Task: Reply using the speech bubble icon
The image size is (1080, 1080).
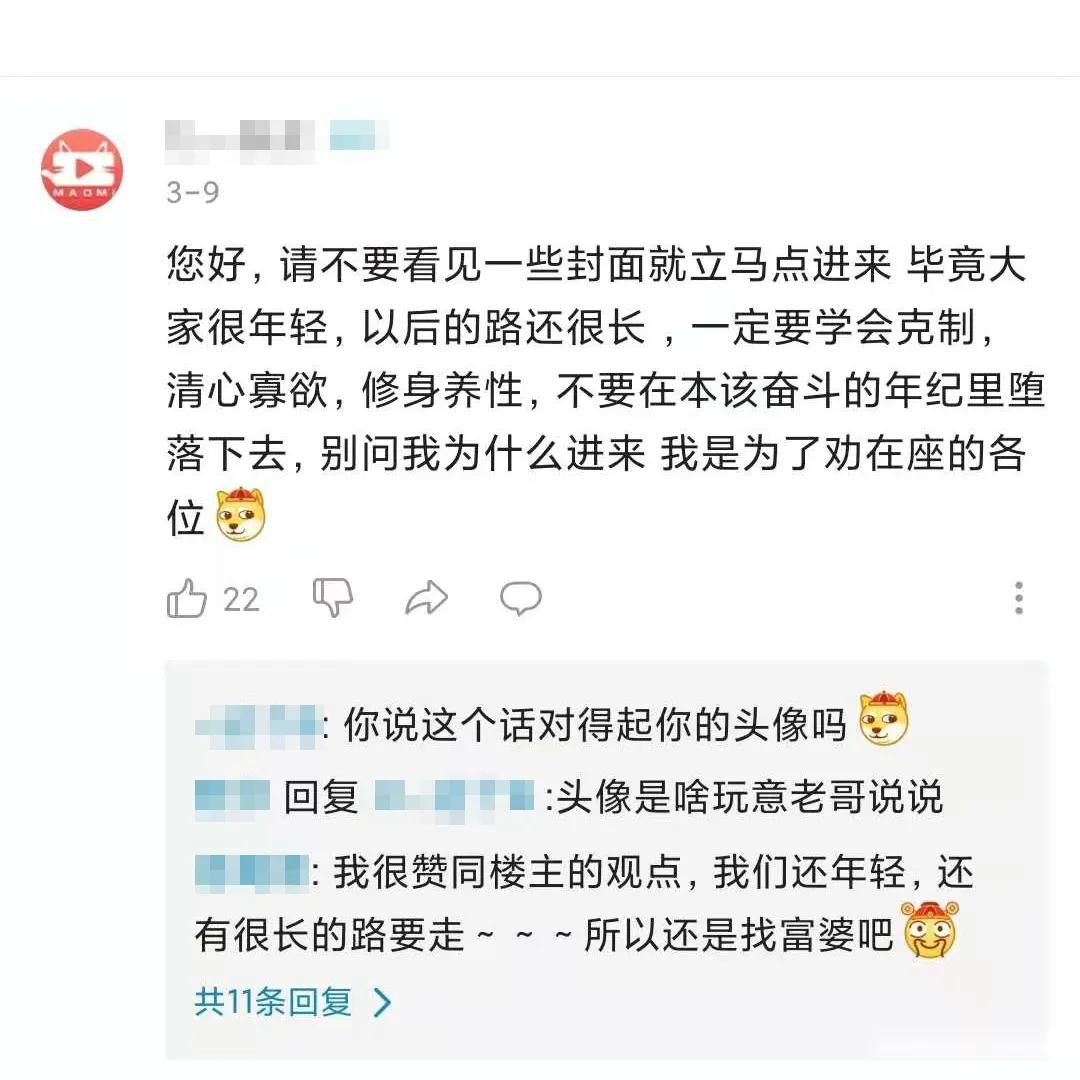Action: (x=520, y=598)
